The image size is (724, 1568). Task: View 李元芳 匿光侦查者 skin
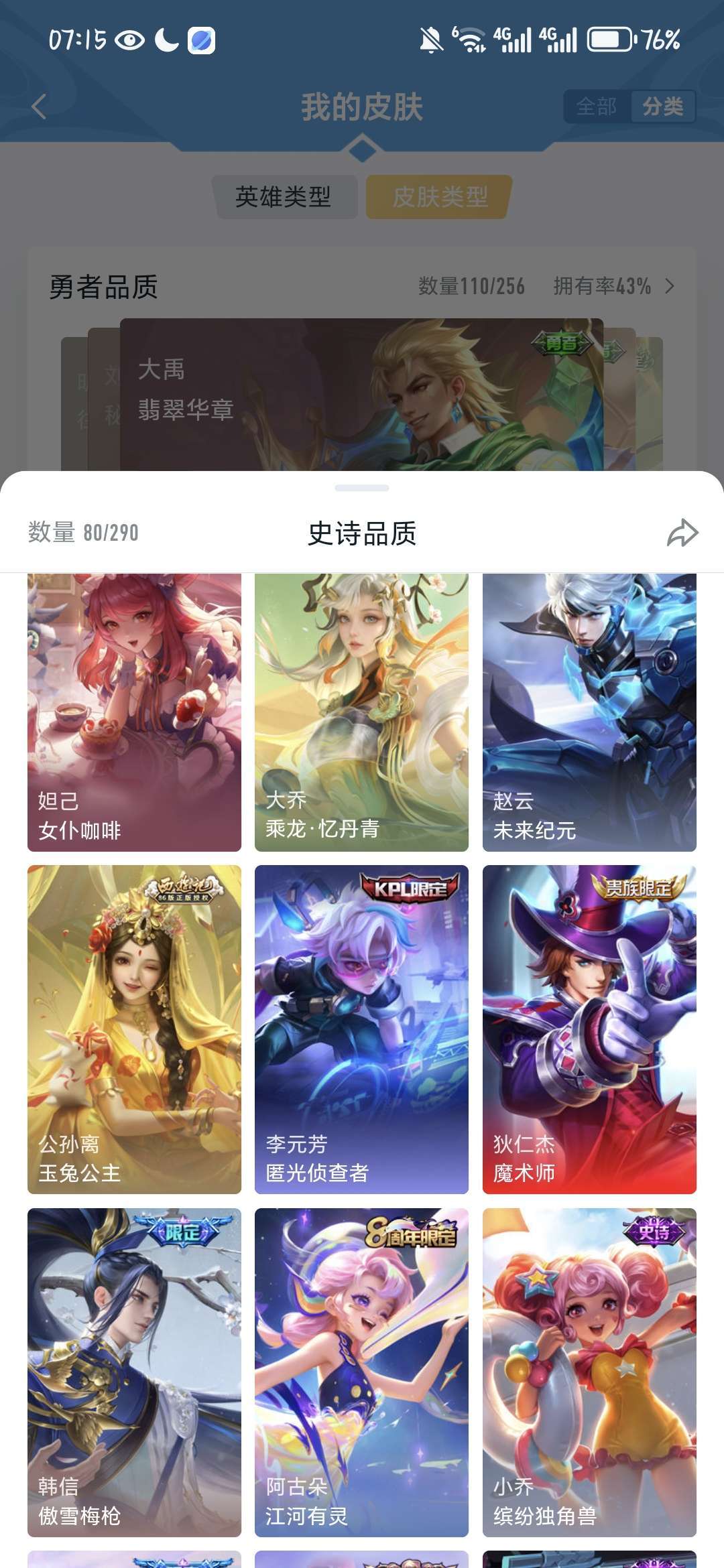coord(361,1029)
